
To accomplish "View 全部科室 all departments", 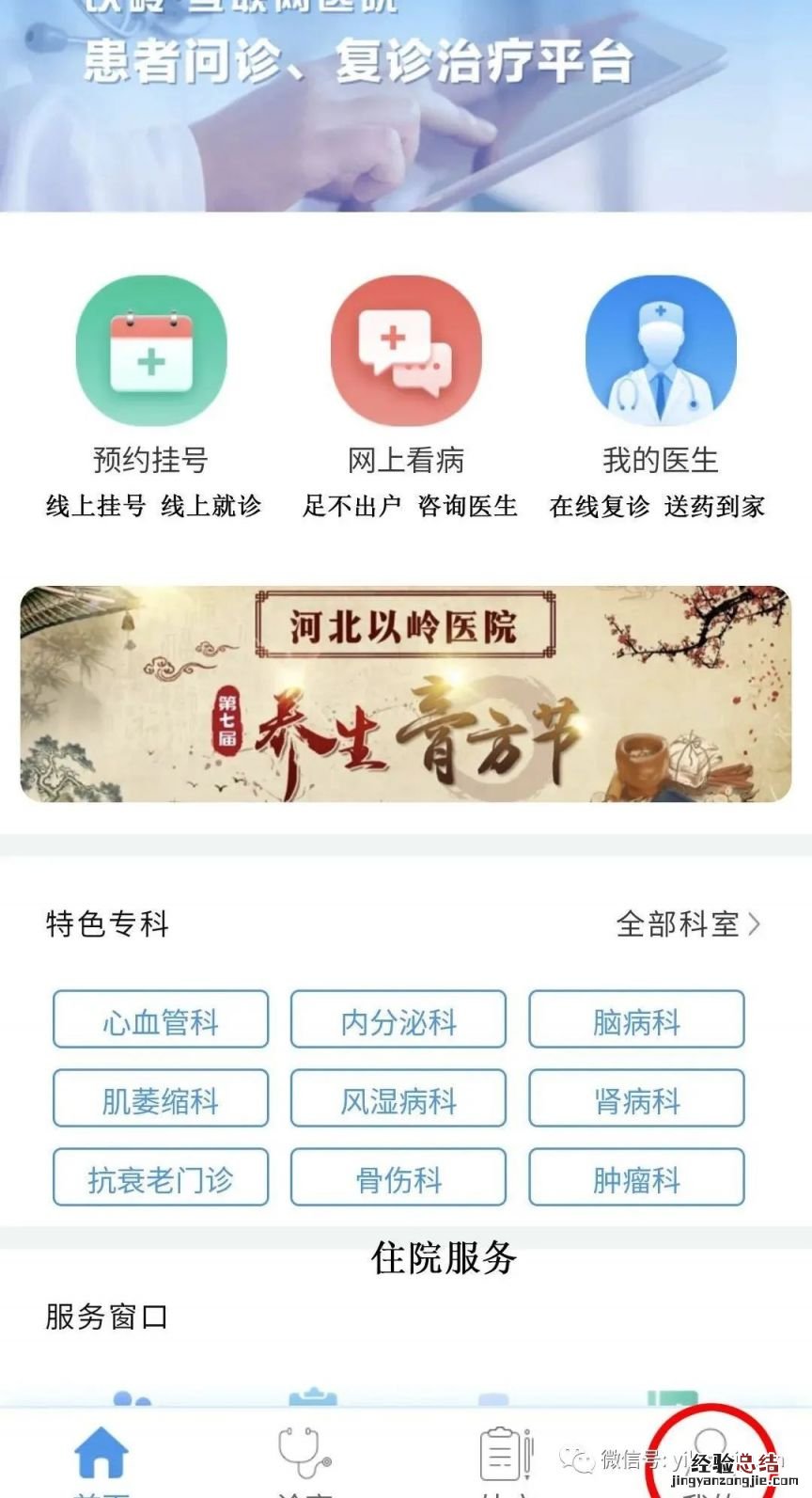I will (687, 923).
